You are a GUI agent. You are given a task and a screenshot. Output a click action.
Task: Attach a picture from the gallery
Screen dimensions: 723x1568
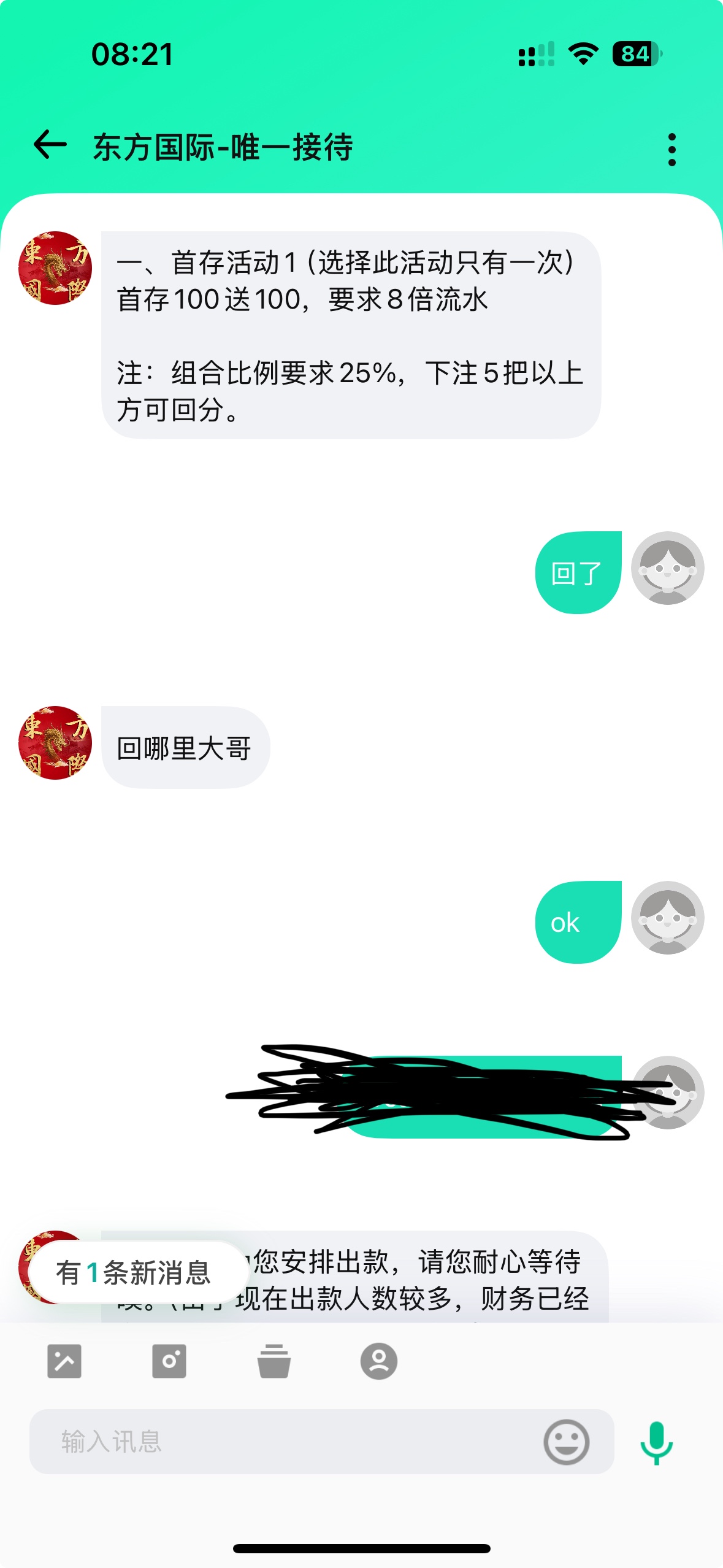(64, 1361)
